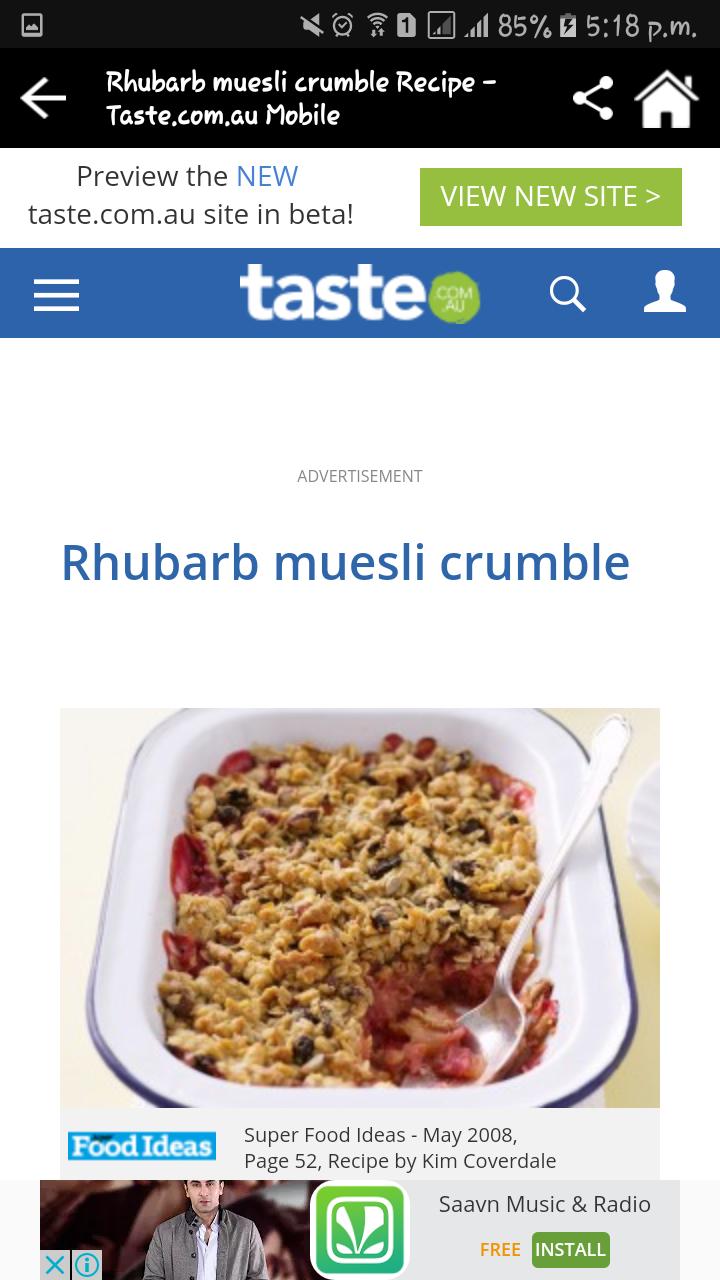The image size is (720, 1280).
Task: Install the Saavn Music & Radio app
Action: pyautogui.click(x=570, y=1249)
